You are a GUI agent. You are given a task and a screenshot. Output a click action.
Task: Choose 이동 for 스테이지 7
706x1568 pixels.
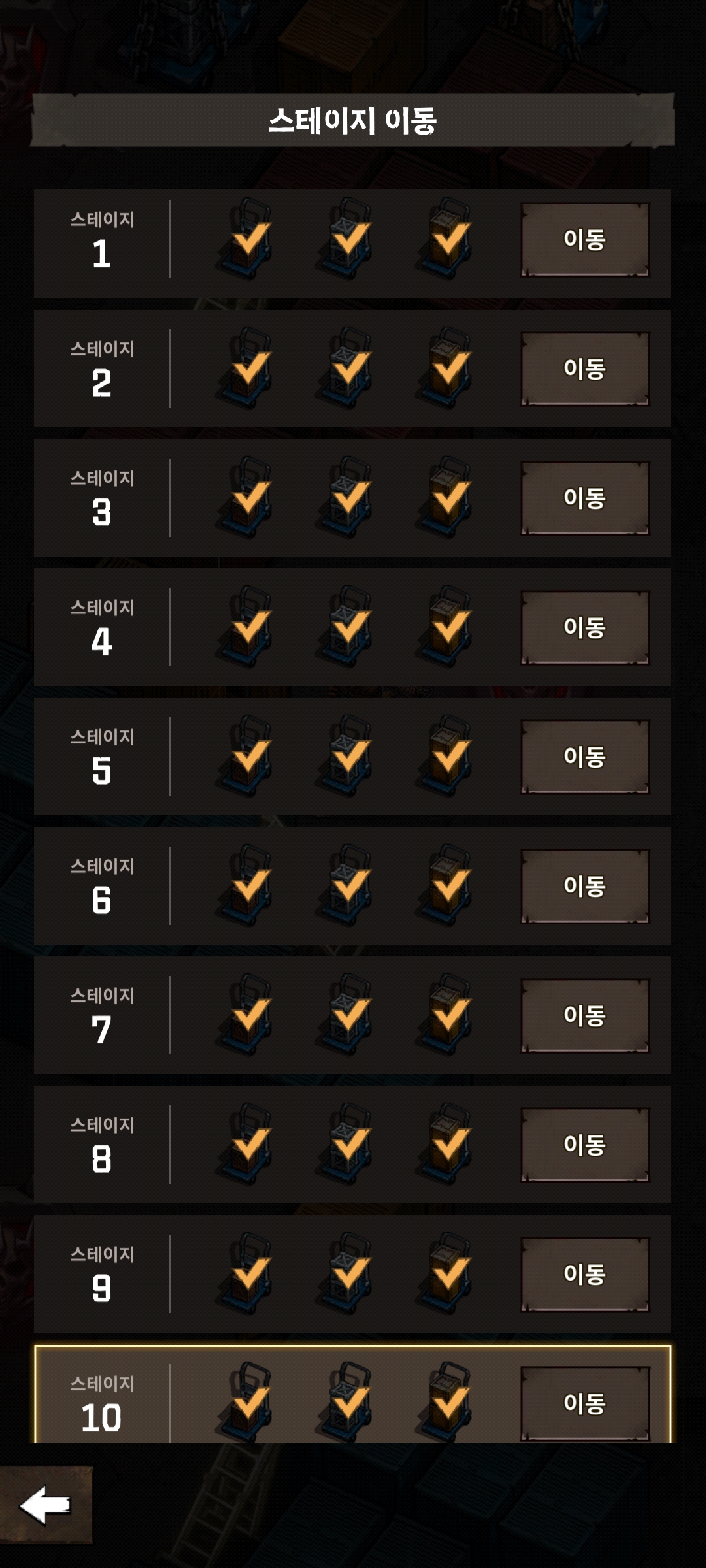584,1015
